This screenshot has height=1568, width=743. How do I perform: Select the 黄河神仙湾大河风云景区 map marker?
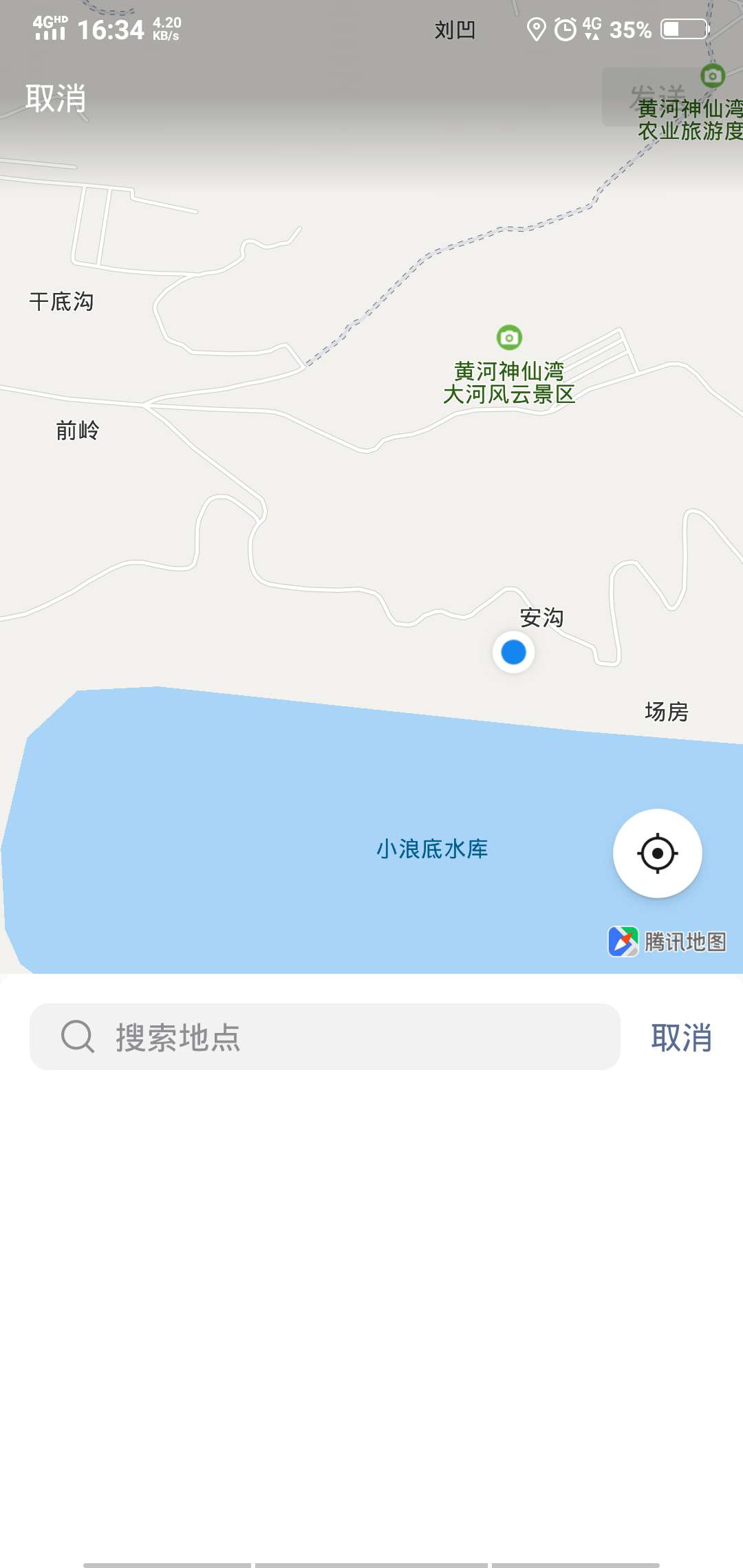509,338
